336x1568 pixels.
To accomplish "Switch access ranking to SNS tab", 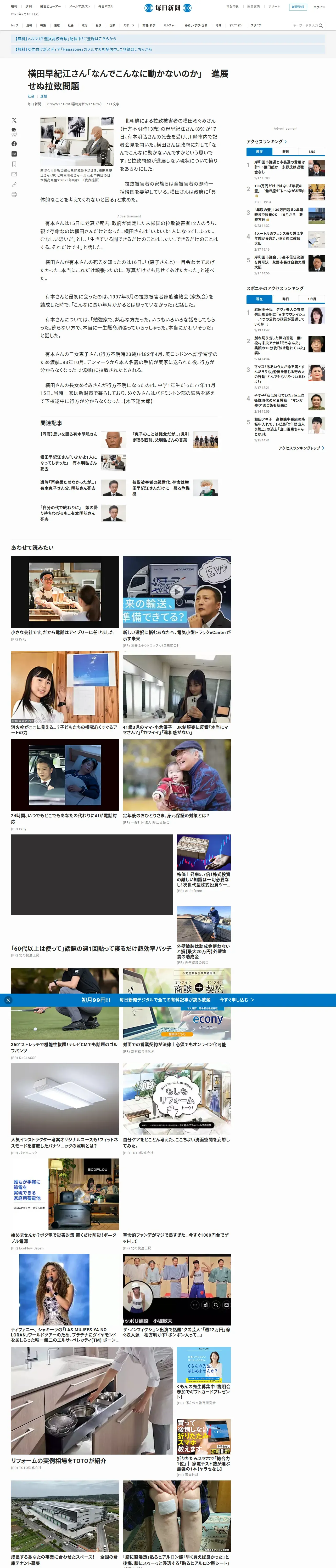I will (x=312, y=152).
